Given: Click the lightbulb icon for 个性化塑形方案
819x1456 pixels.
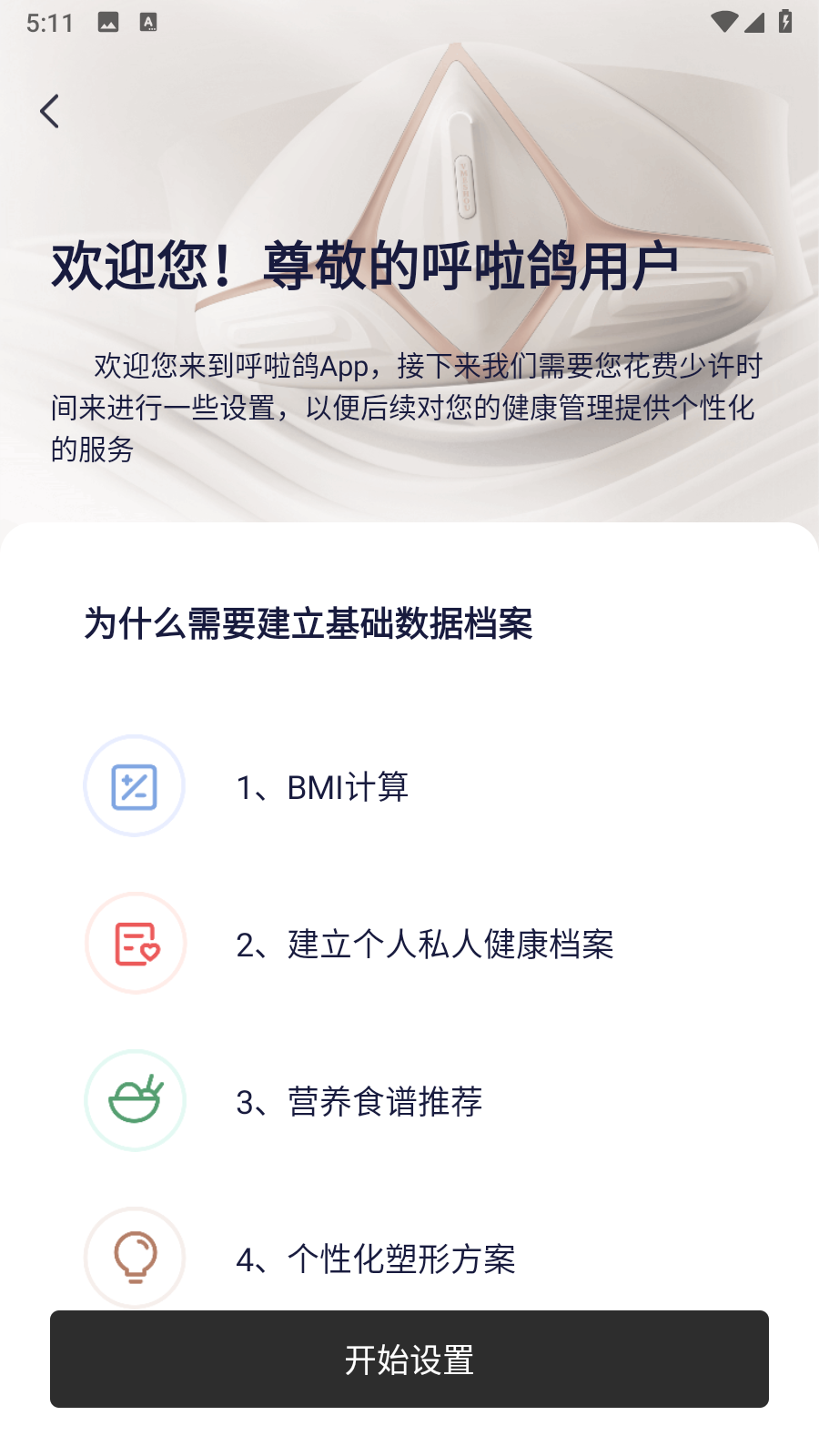Looking at the screenshot, I should coord(135,1258).
